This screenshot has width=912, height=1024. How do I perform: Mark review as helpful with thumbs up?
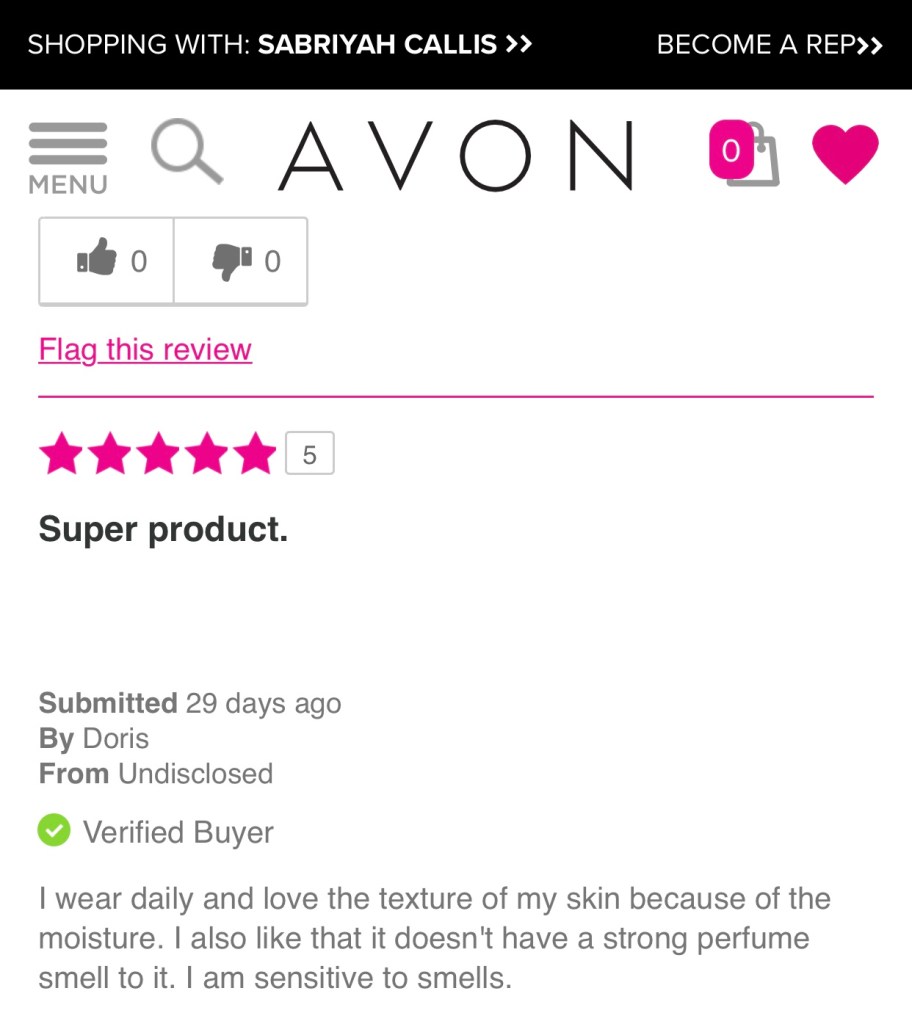107,261
